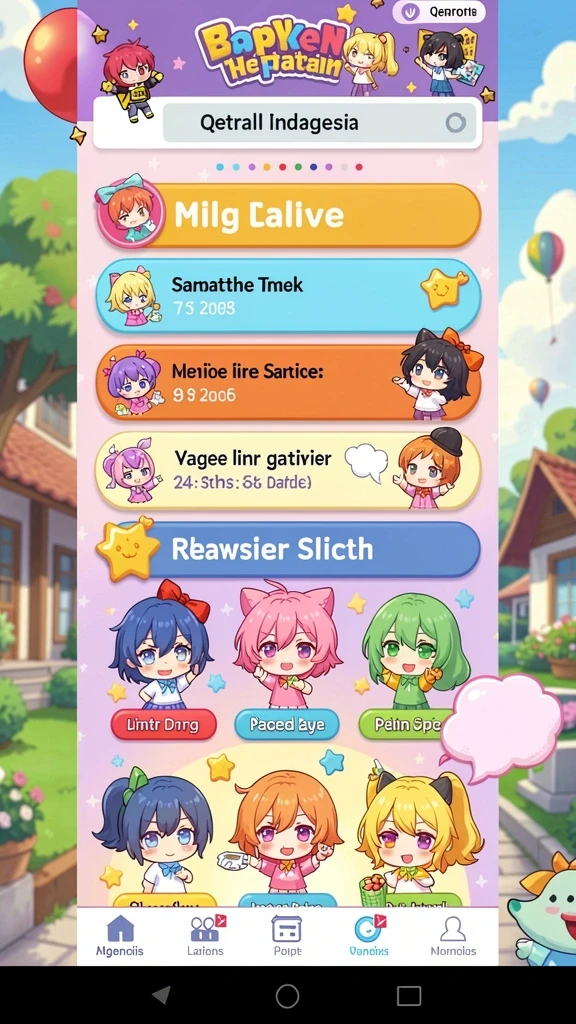Open the Qenrotis button at the top
The height and width of the screenshot is (1024, 576).
coord(439,11)
